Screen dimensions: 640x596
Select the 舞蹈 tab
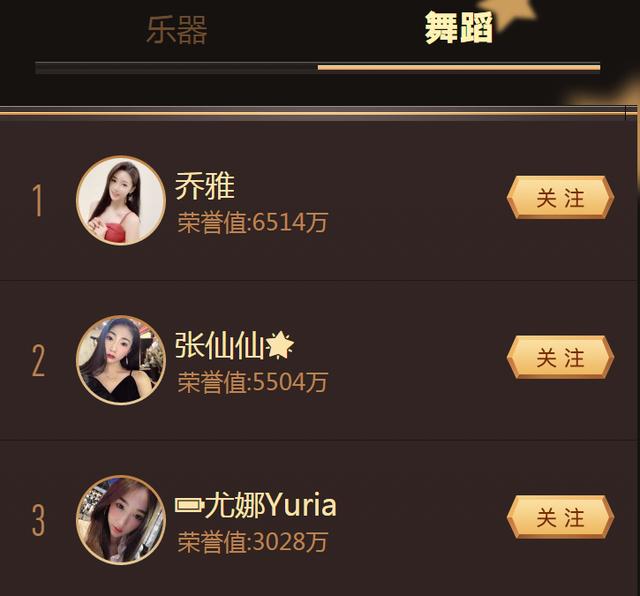coord(459,28)
